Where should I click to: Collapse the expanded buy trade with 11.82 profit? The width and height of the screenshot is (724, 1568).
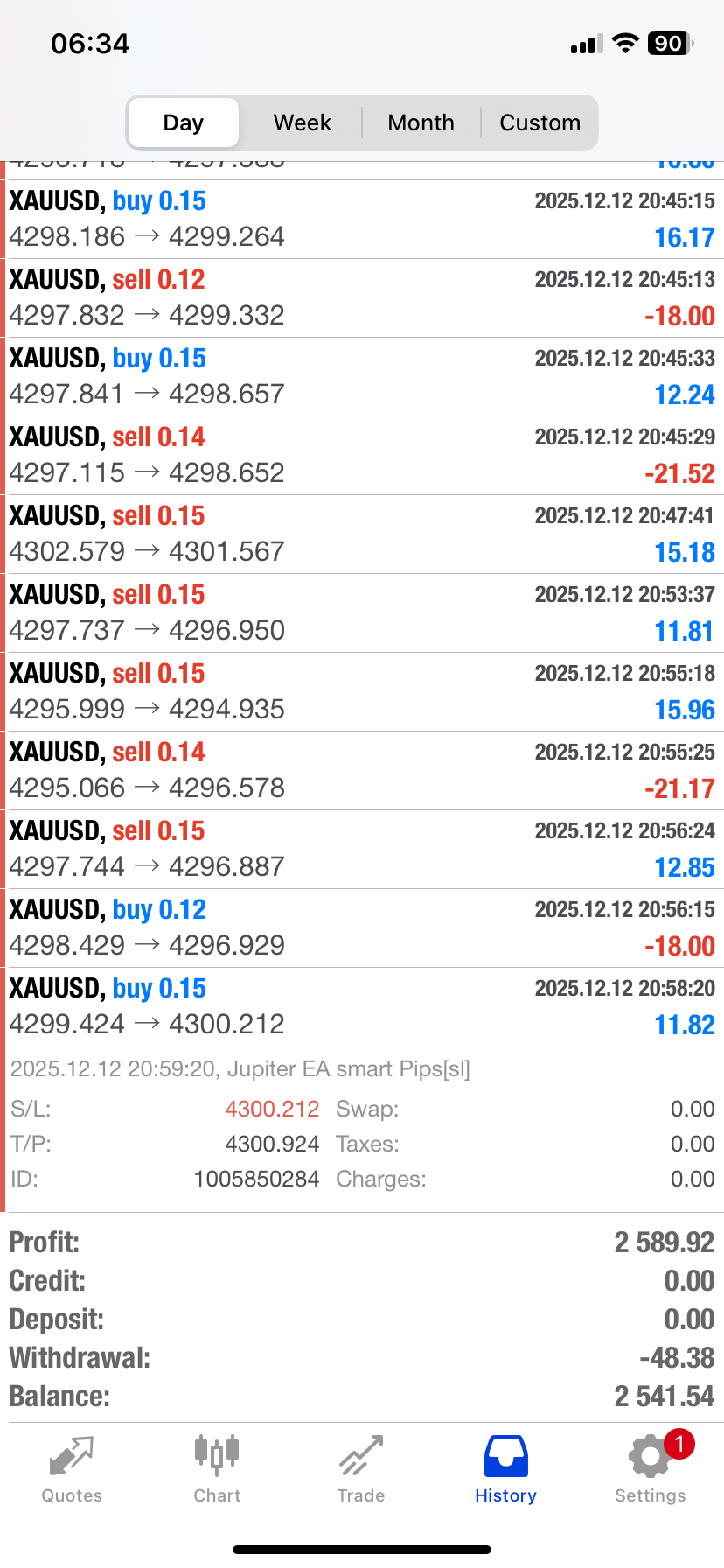pyautogui.click(x=362, y=1006)
